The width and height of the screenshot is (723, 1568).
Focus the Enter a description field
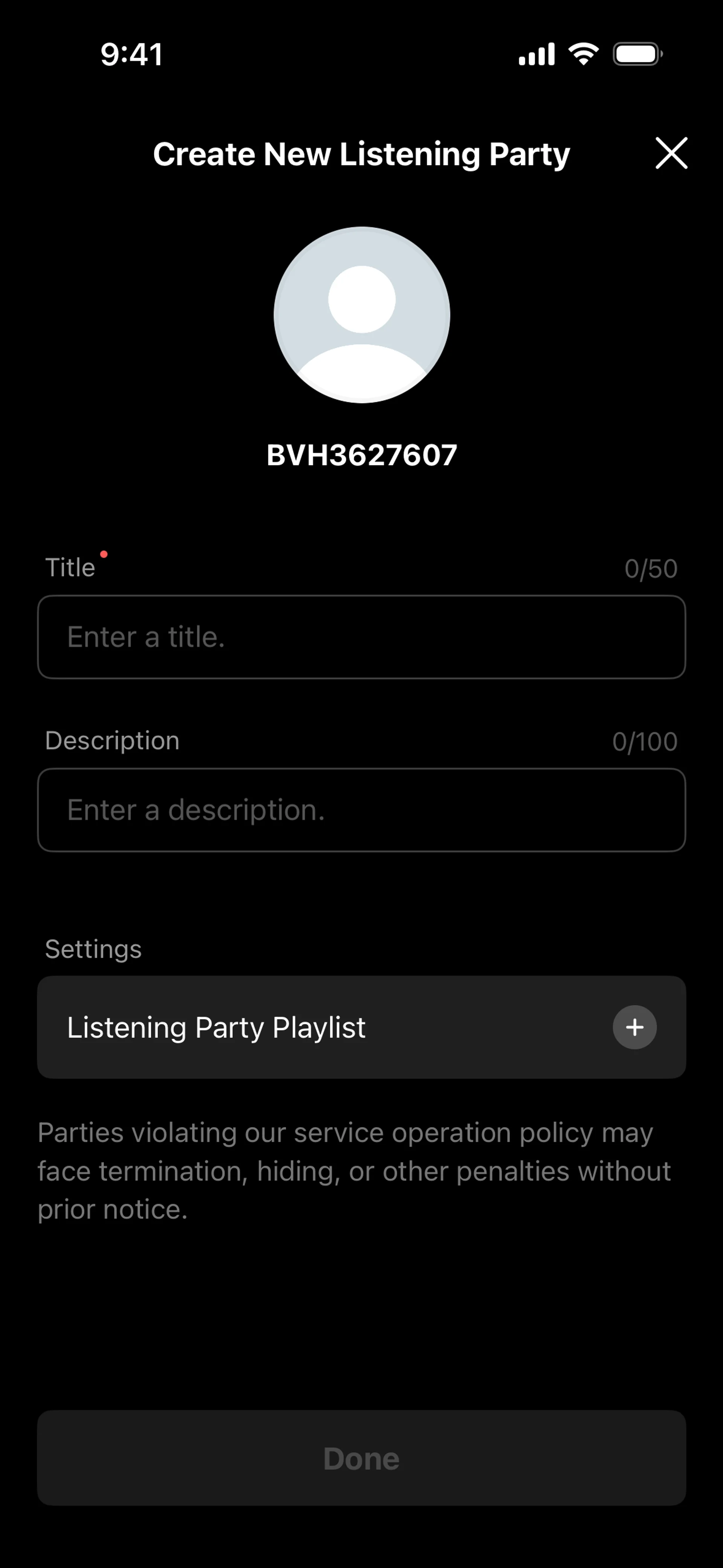[x=361, y=810]
